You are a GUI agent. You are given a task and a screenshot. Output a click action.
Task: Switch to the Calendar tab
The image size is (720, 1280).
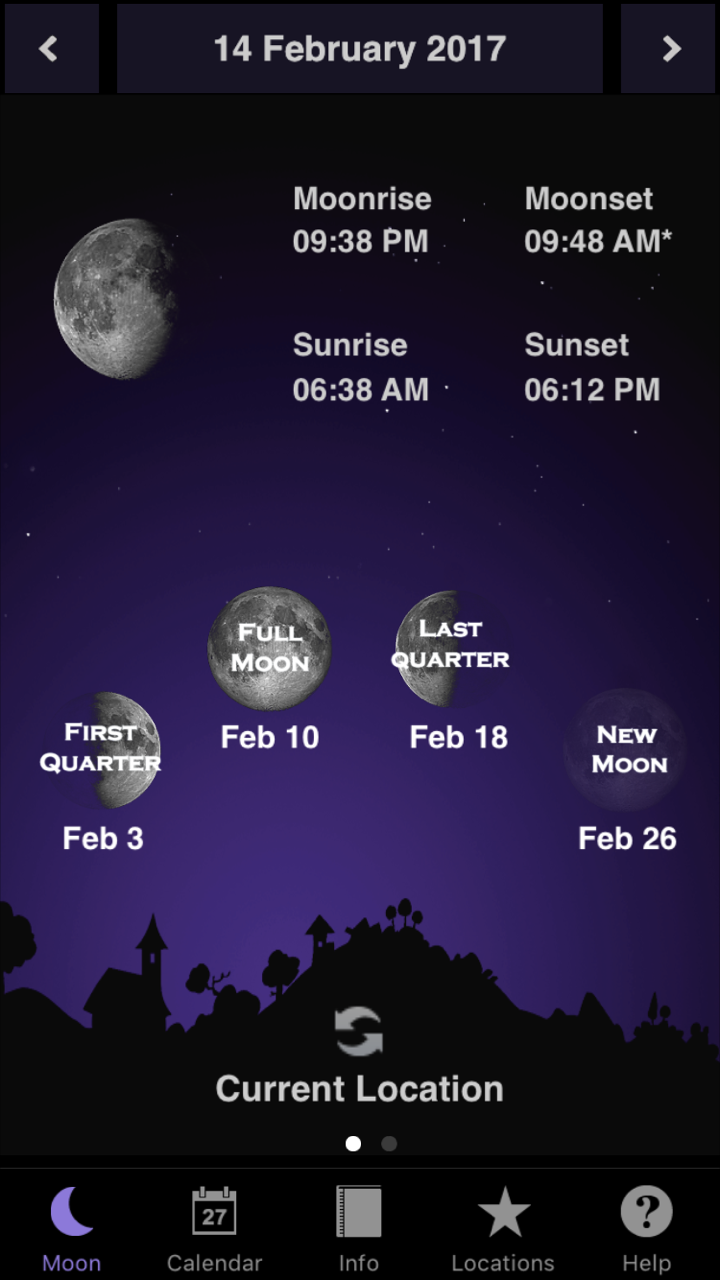tap(214, 1228)
